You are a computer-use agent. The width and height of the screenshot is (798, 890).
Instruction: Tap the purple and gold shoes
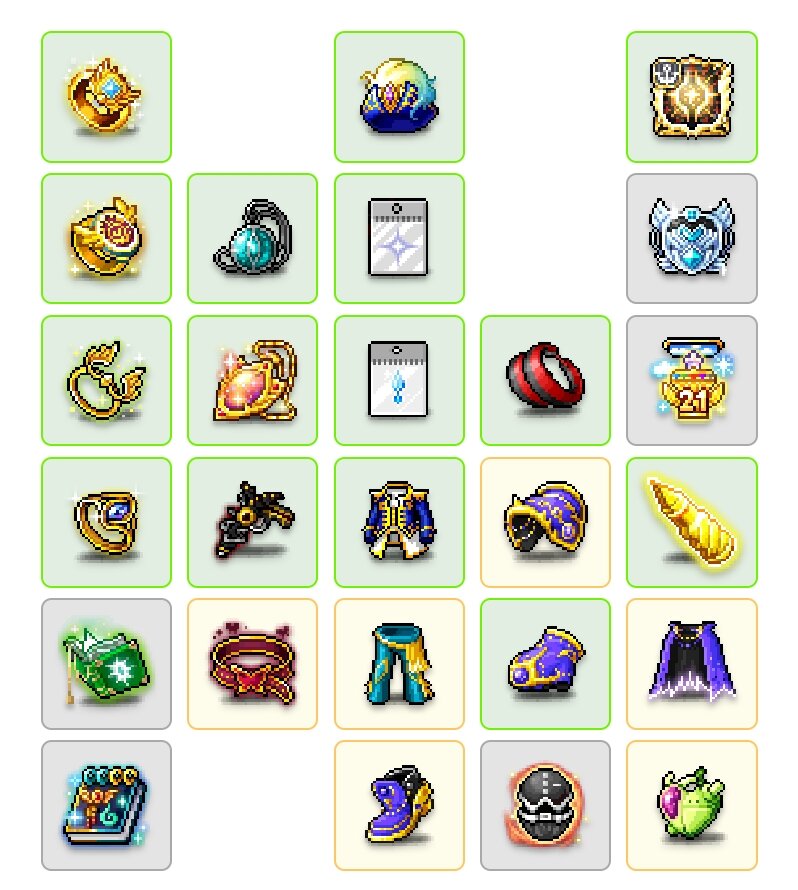coord(399,806)
